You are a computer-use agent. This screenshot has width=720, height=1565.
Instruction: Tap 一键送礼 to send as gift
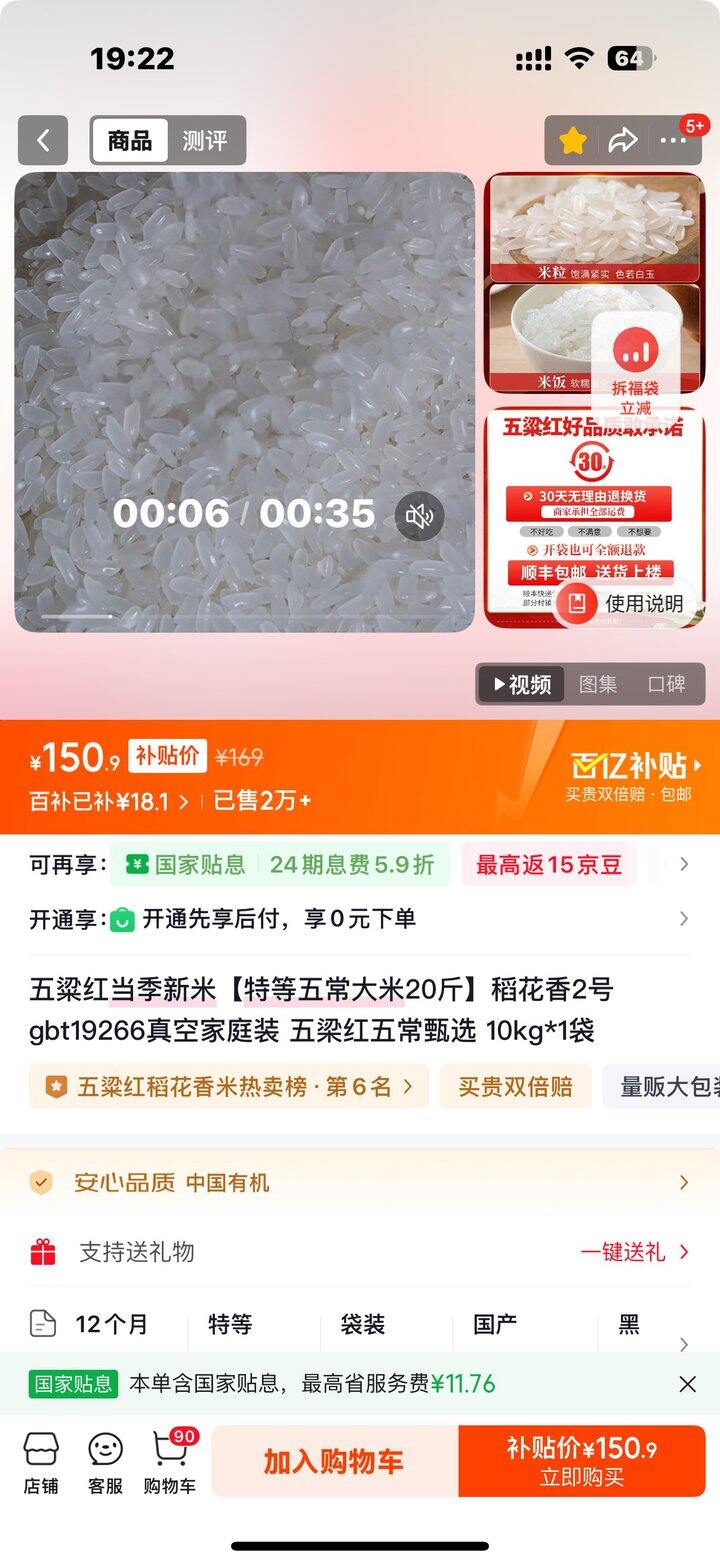click(635, 1251)
